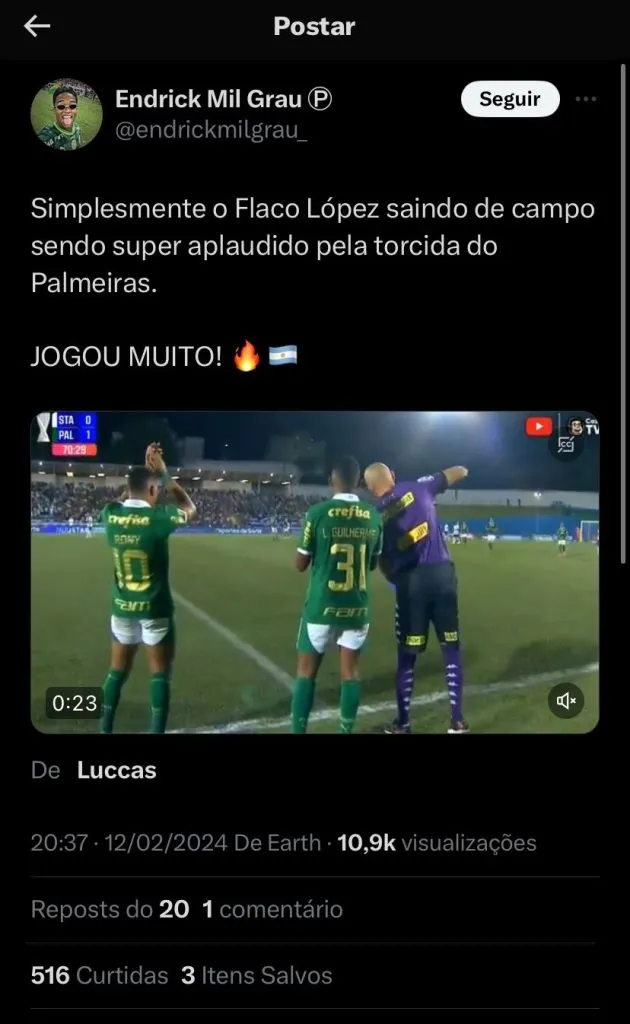
Task: Tap the Seguir button to follow
Action: tap(510, 99)
